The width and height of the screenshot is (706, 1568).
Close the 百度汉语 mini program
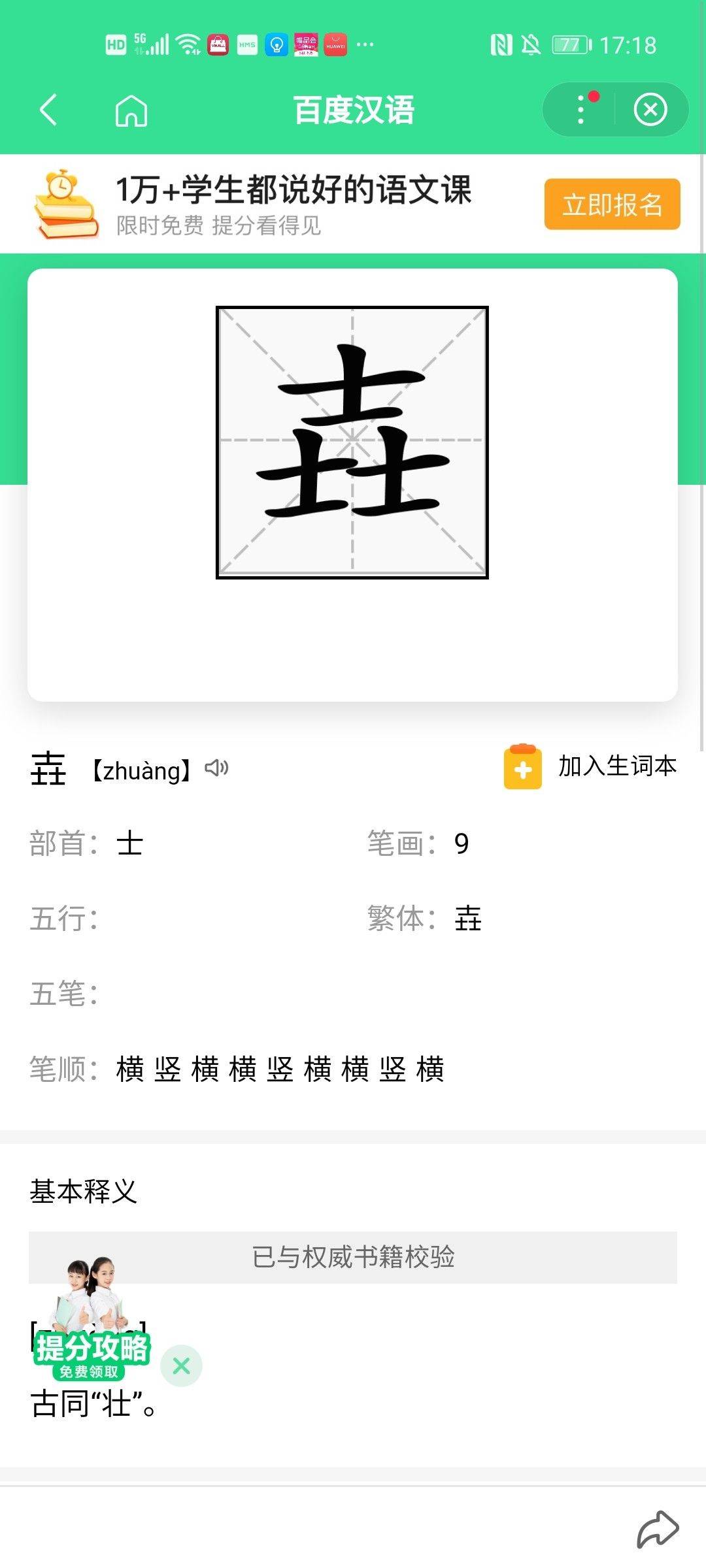[650, 110]
